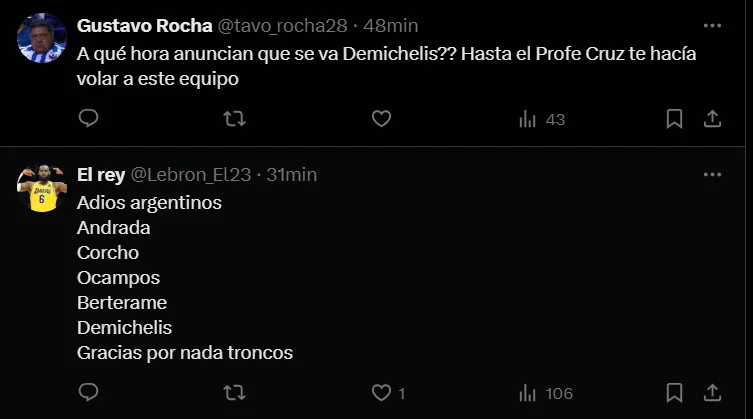Bookmark Gustavo Rocha's post

(x=674, y=119)
